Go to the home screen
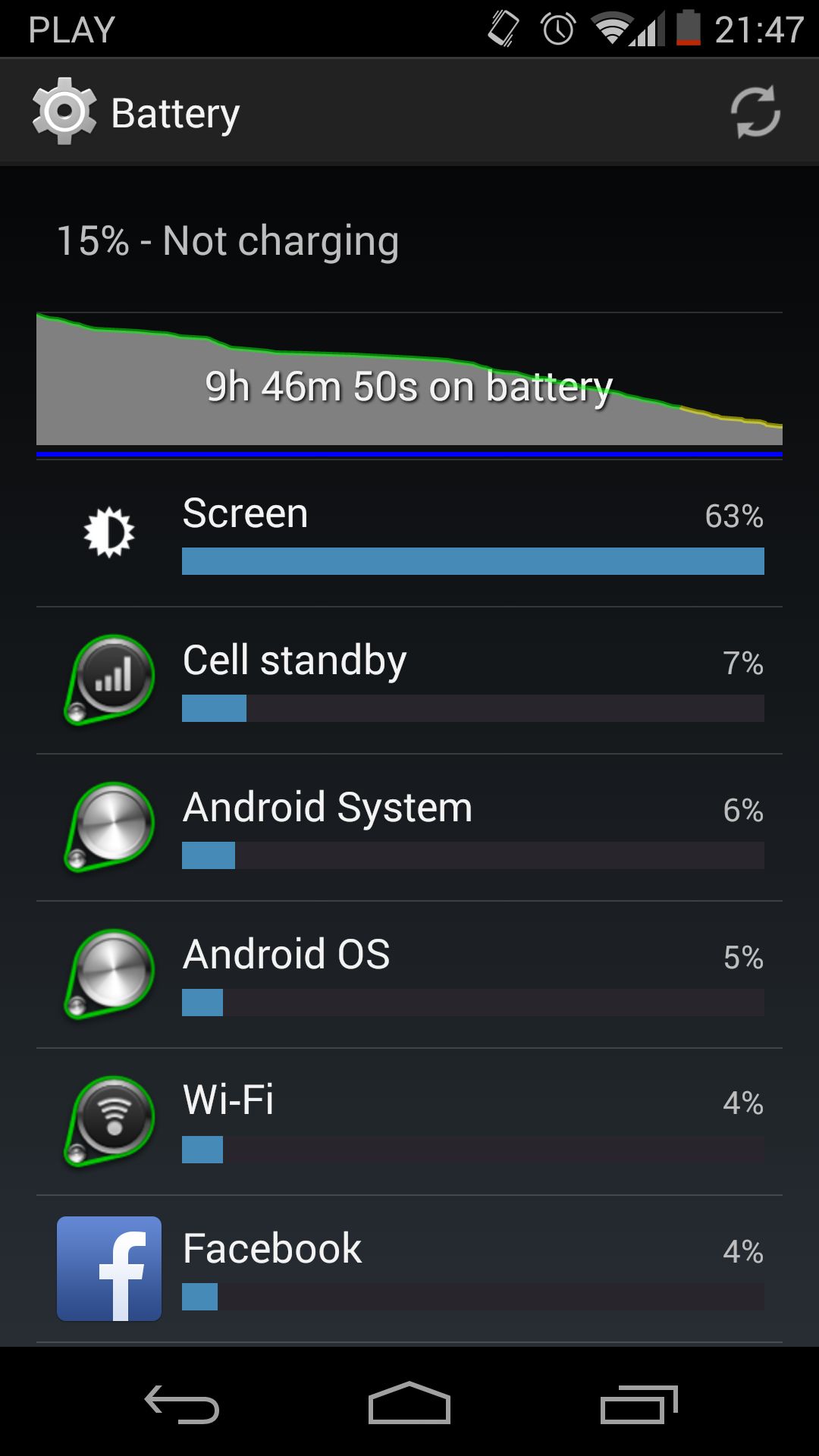Screen dimensions: 819x1456 409,1403
